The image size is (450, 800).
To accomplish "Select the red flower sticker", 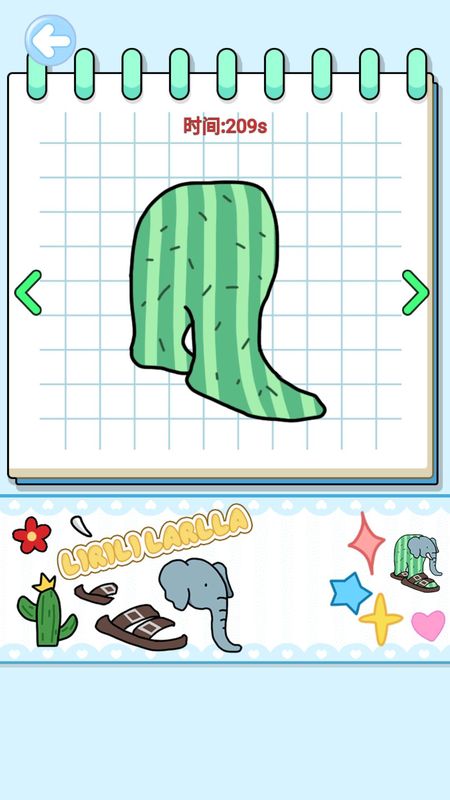I will pos(32,535).
